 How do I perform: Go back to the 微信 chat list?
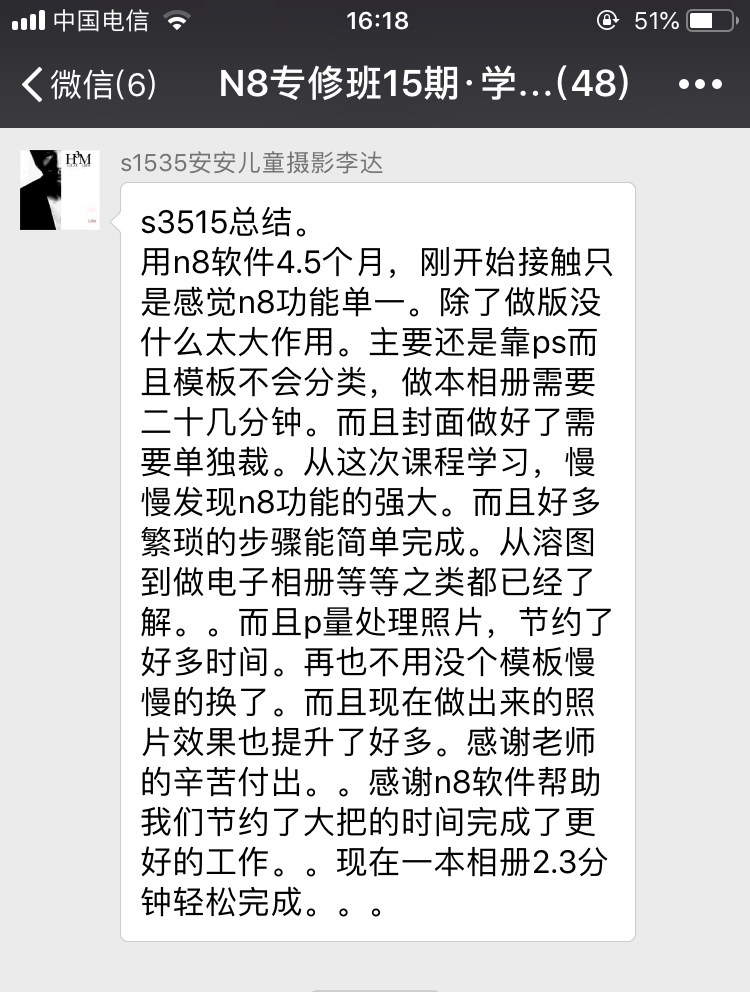click(88, 85)
